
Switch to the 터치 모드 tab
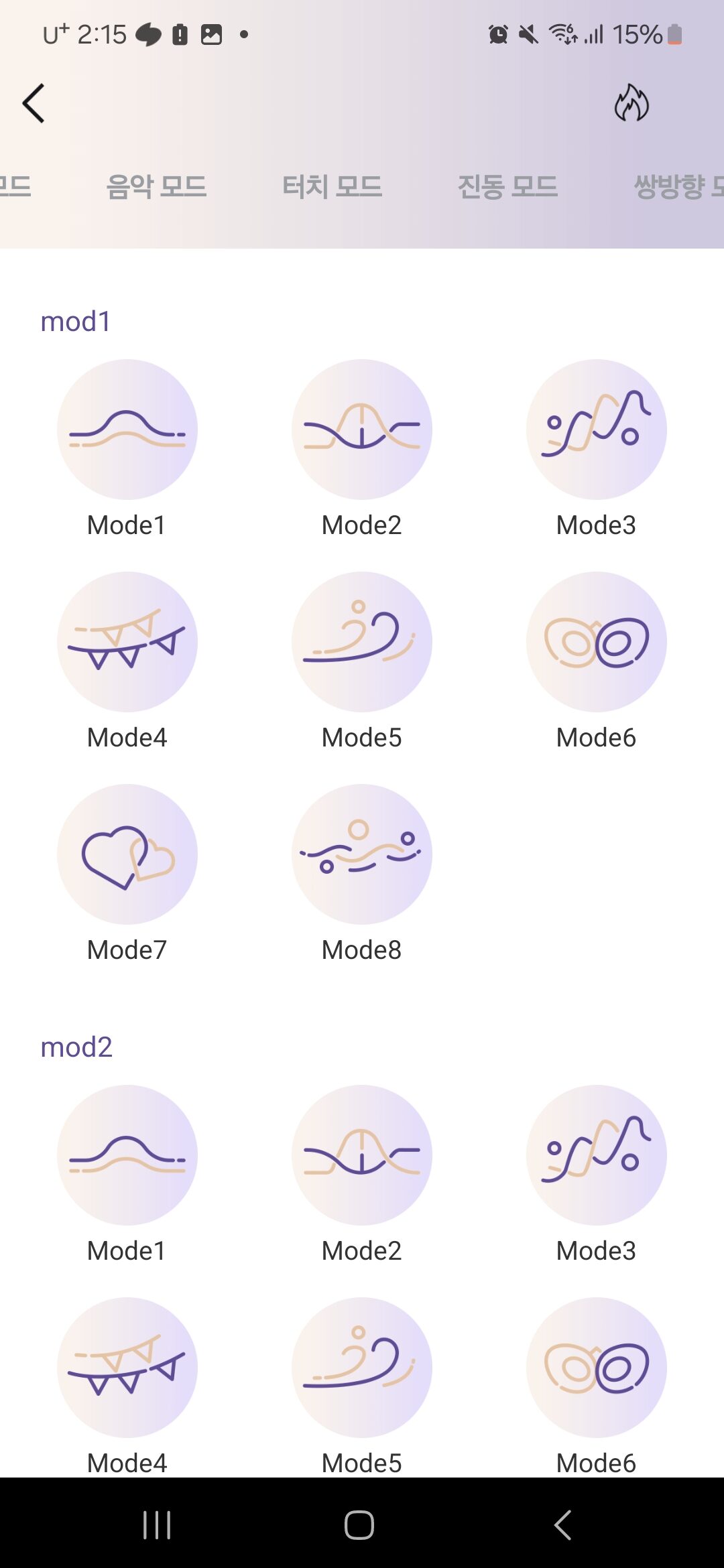pyautogui.click(x=332, y=186)
